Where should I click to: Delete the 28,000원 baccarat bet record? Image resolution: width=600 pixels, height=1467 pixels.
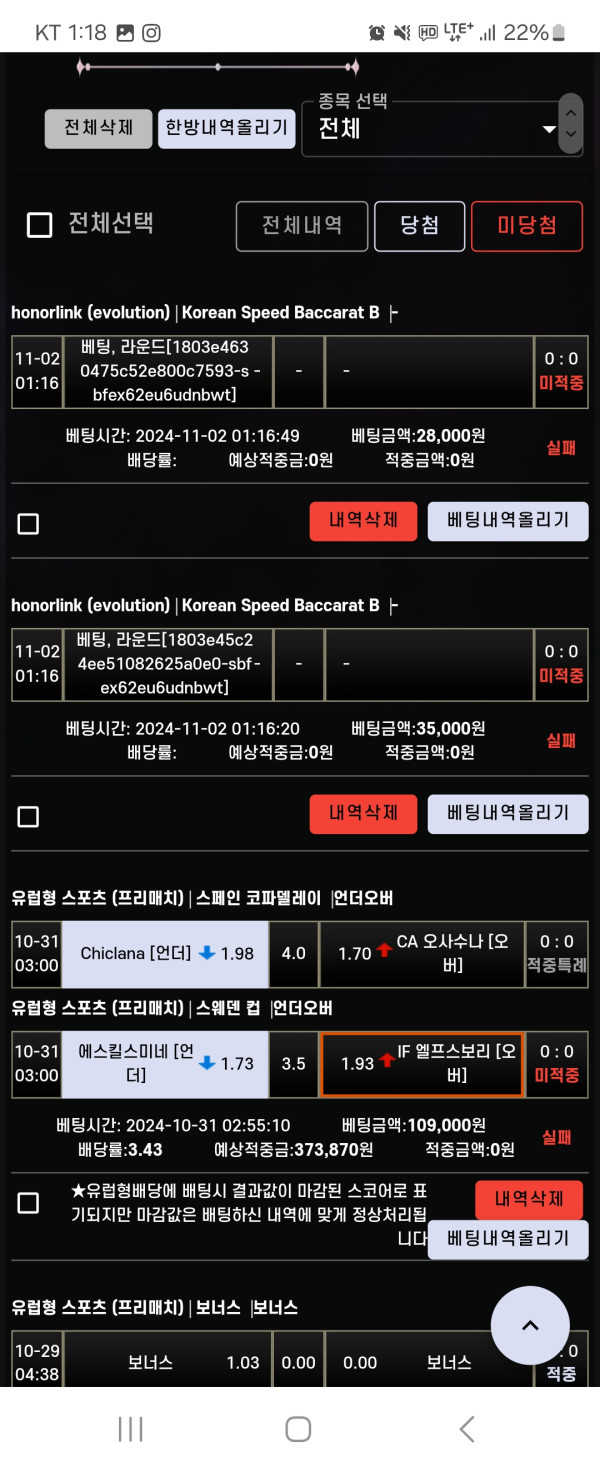pos(363,521)
